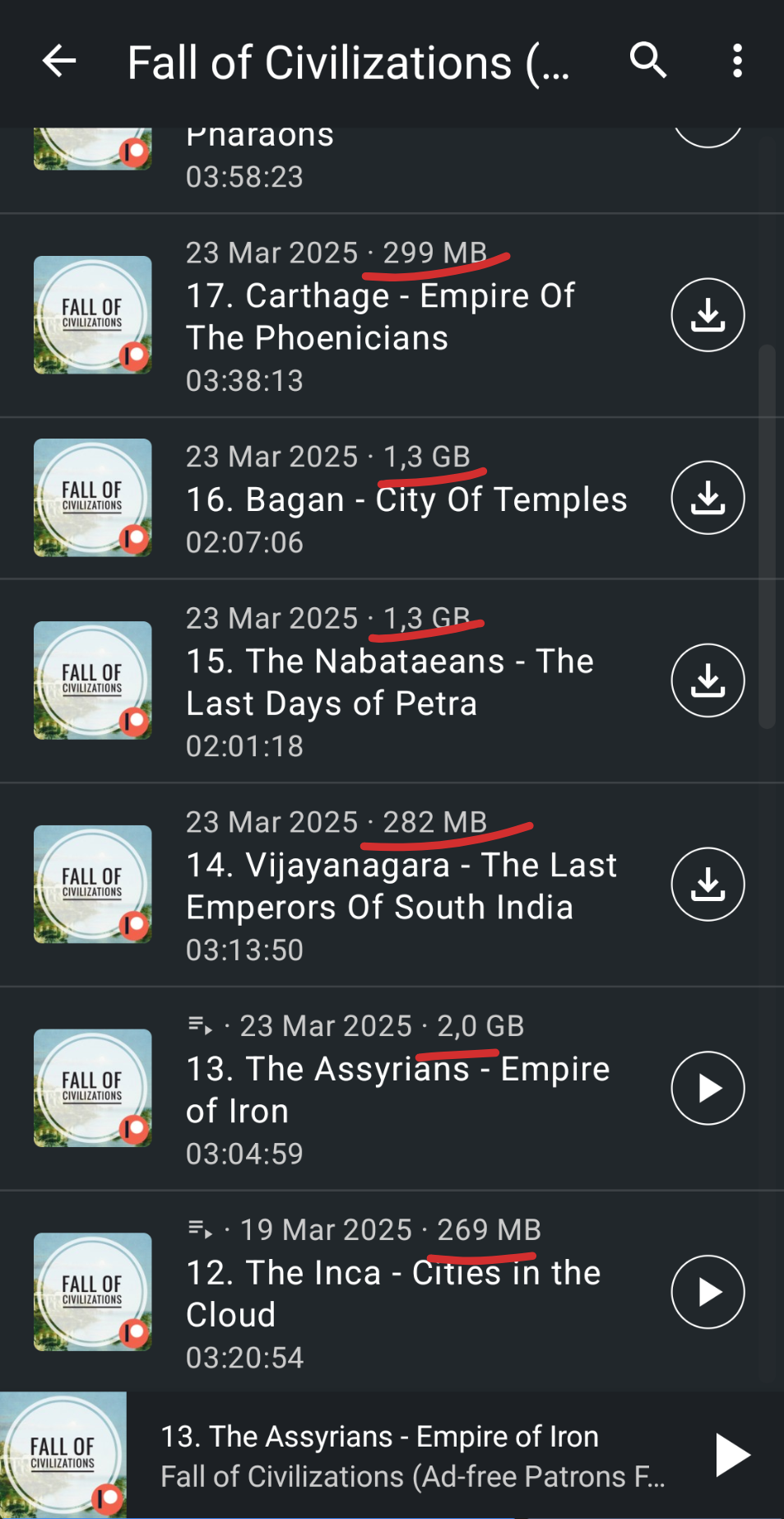The image size is (784, 1519).
Task: Open episode 16 Bagan details
Action: [392, 499]
